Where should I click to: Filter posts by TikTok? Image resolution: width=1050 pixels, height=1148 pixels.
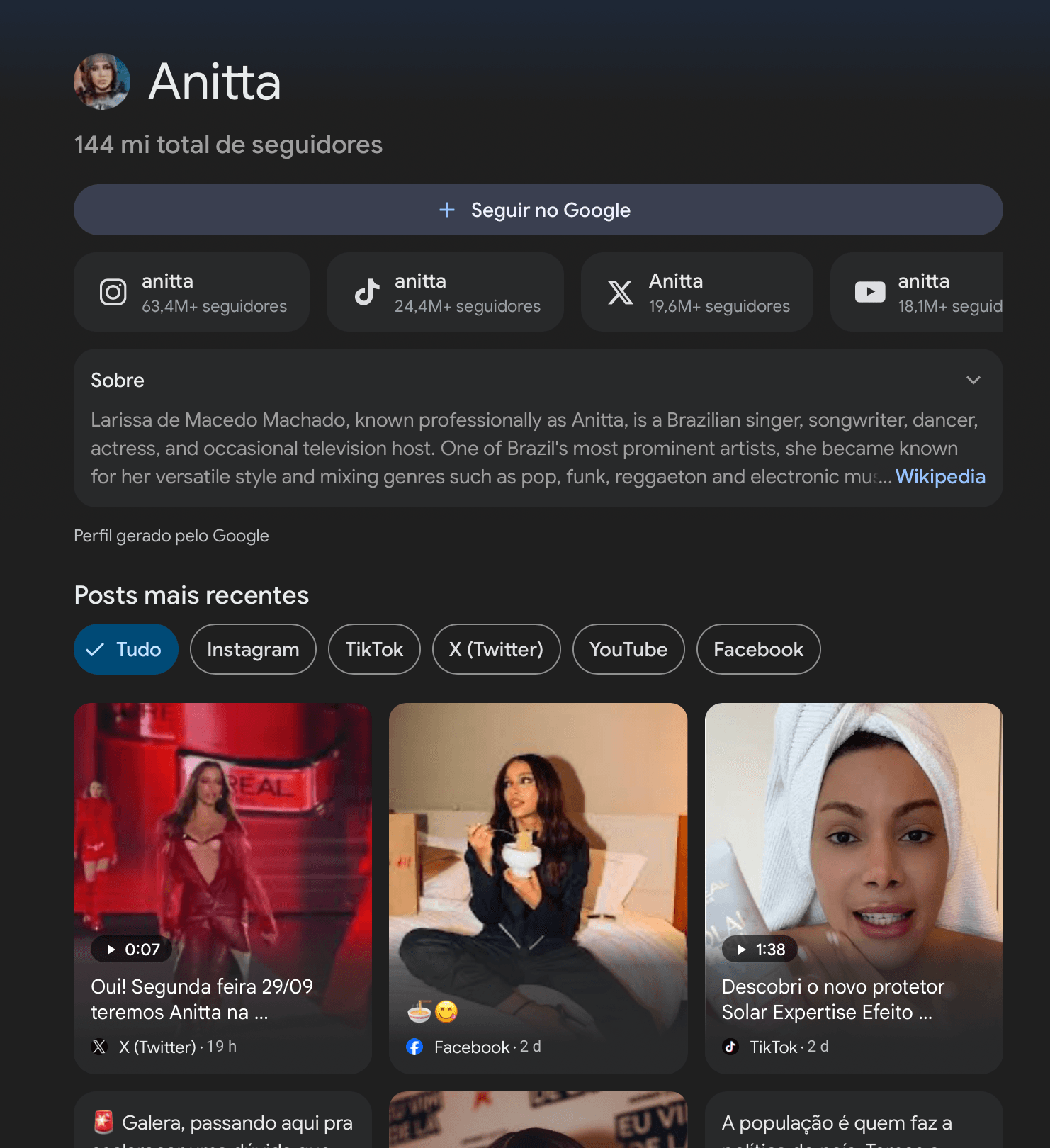coord(374,649)
